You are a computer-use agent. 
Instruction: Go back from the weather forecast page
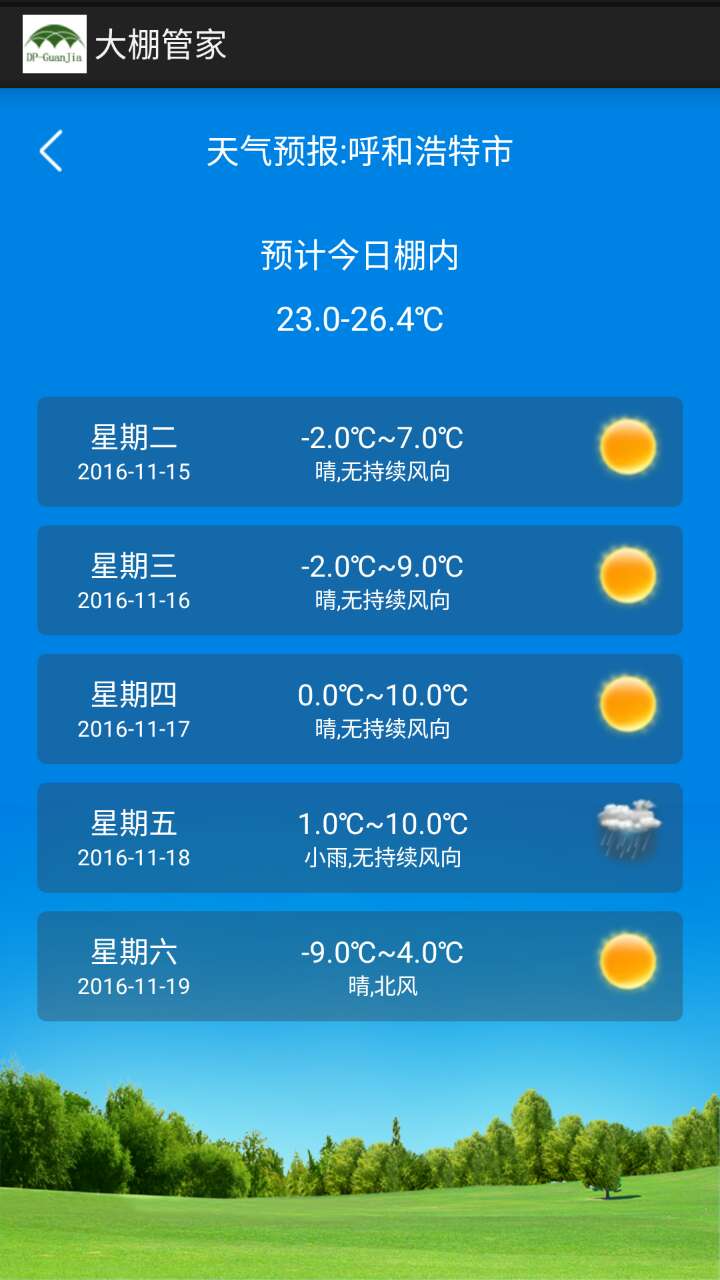[x=51, y=151]
